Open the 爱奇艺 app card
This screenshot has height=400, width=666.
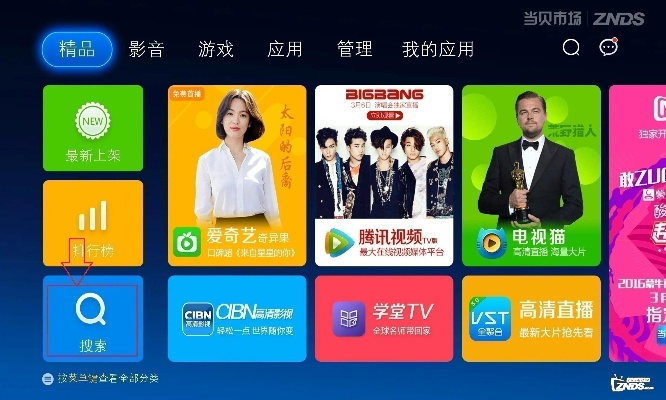236,175
